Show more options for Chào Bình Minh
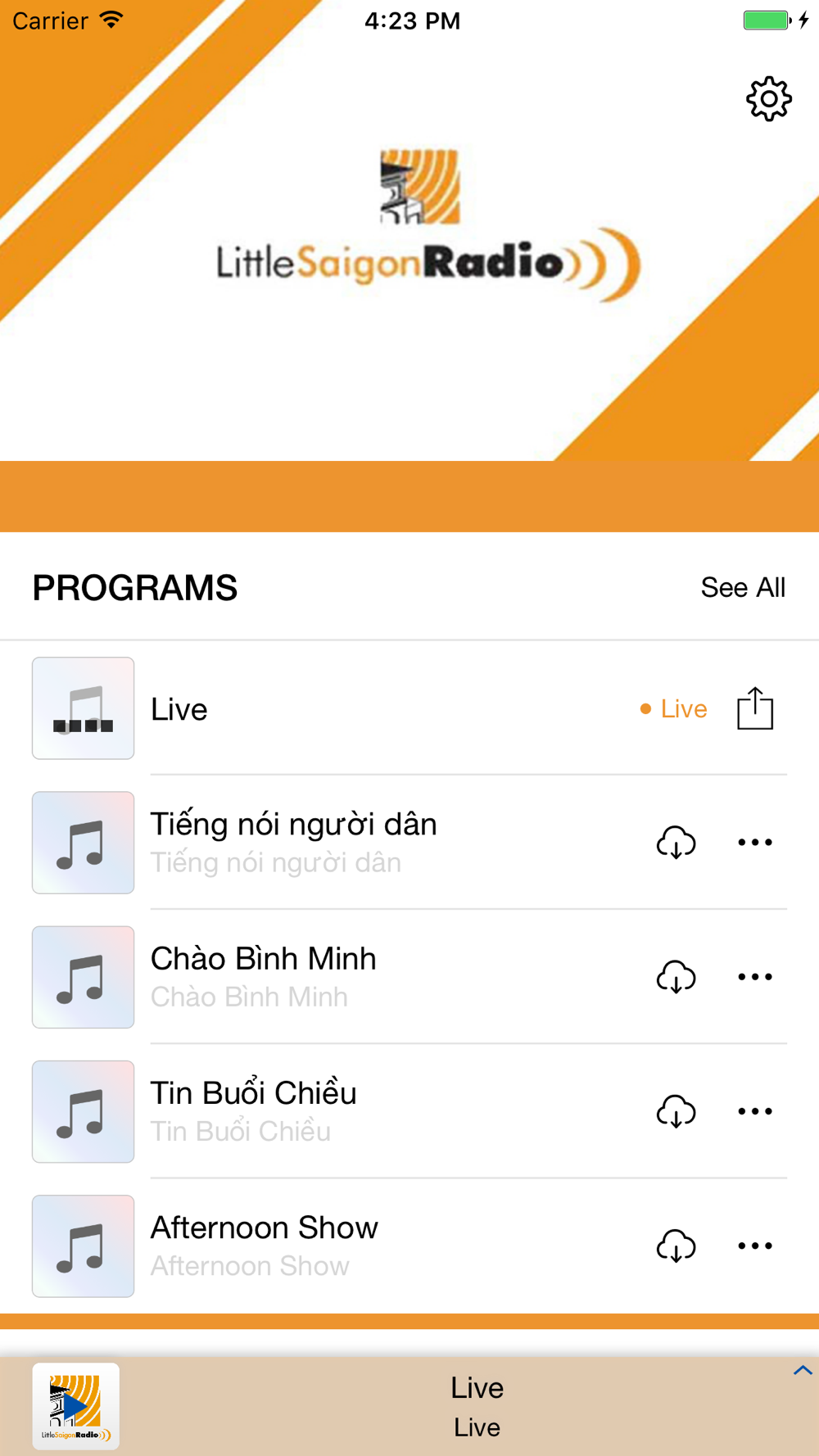This screenshot has width=819, height=1456. click(x=755, y=977)
